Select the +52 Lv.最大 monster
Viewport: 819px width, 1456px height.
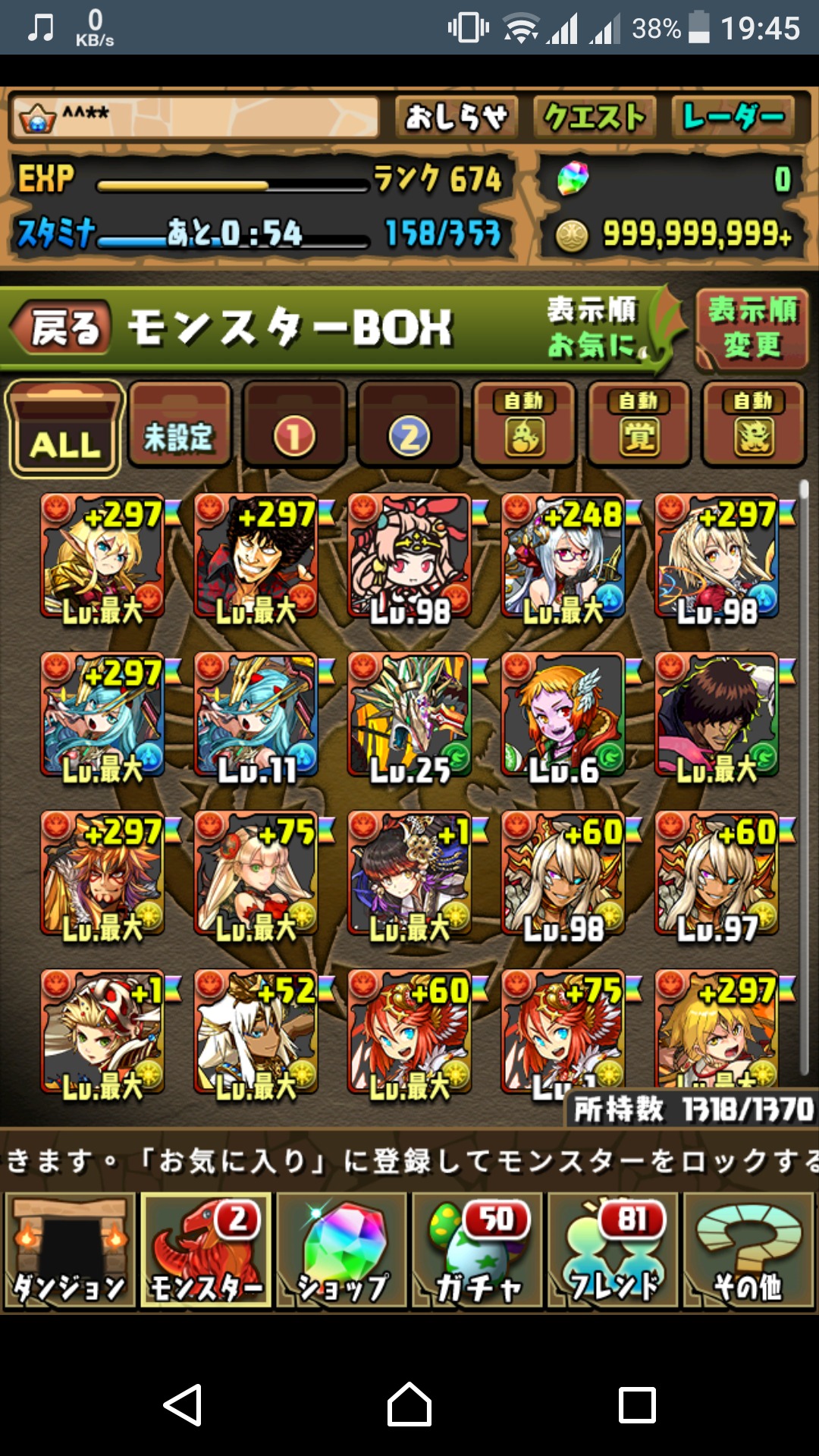[x=256, y=1033]
